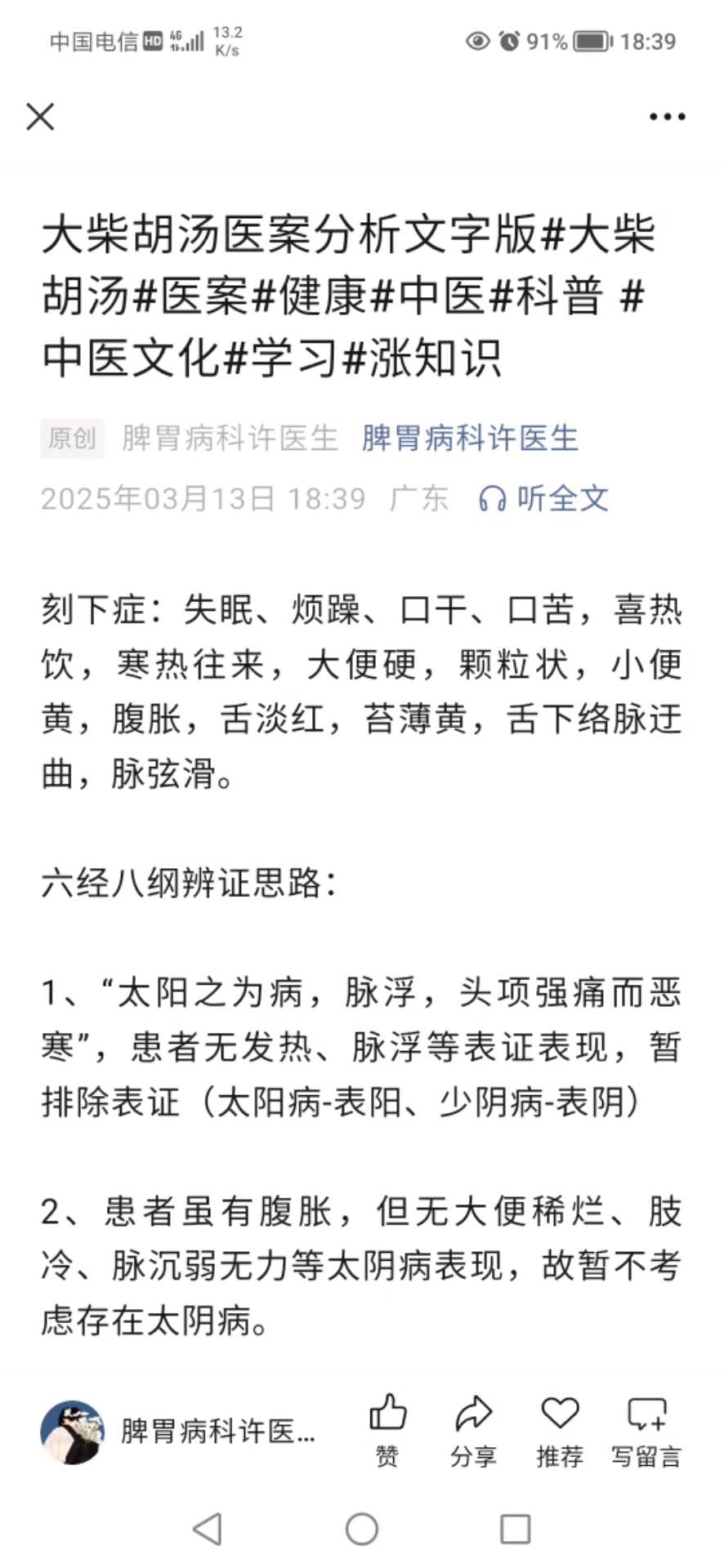Screen dimensions: 724x1568
Task: Open the blue 脾胃病科许医生 account link
Action: pos(470,439)
